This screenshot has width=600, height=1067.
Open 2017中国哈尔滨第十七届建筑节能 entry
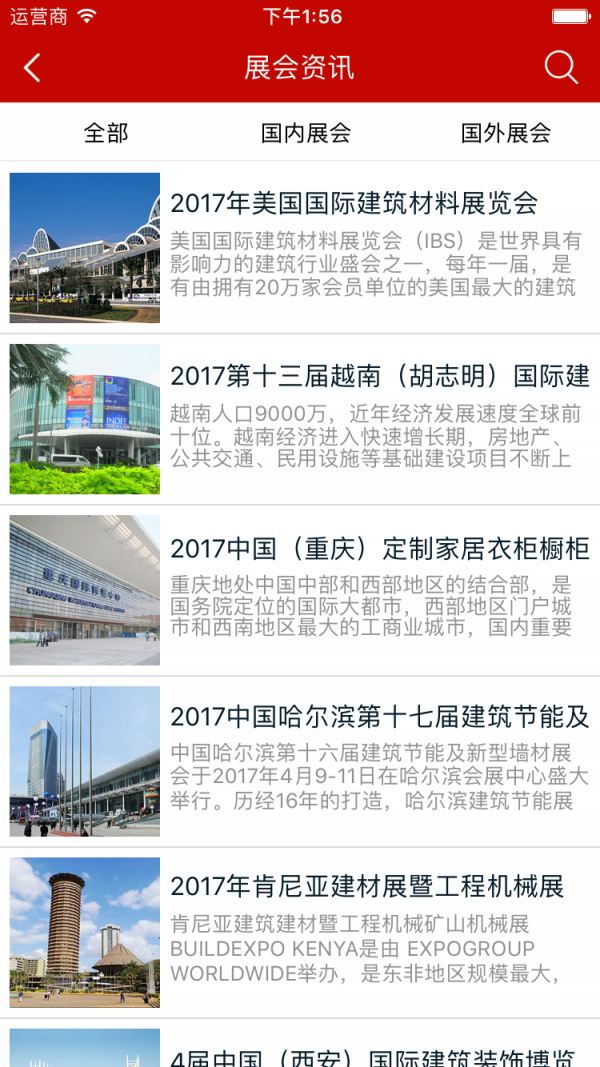[x=380, y=717]
